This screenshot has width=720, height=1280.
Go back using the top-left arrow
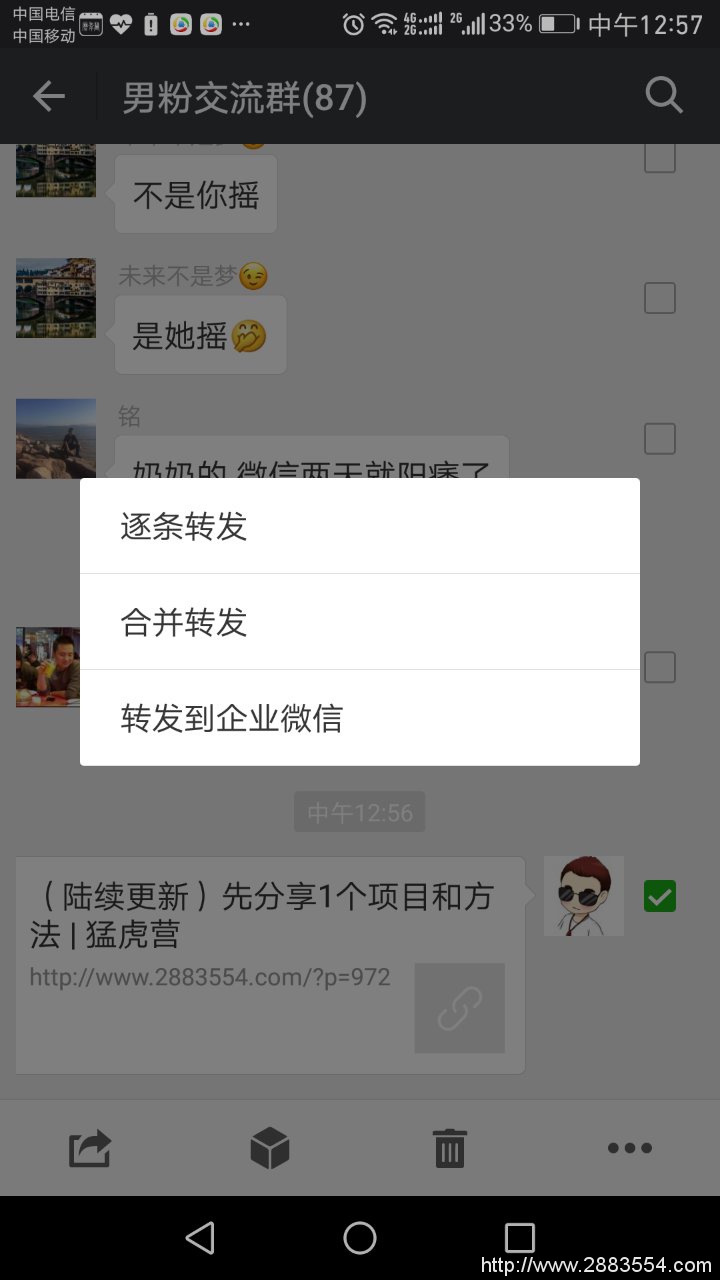tap(48, 97)
